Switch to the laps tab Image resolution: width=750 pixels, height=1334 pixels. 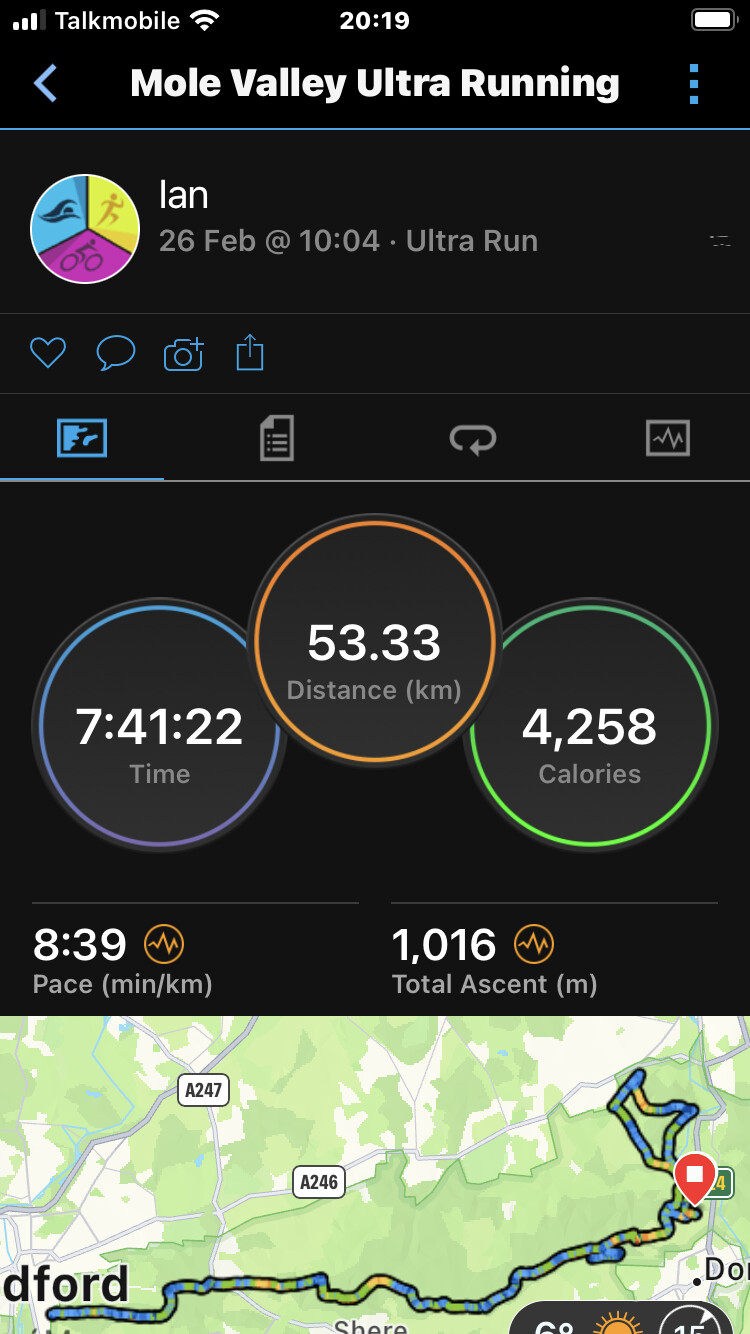coord(473,438)
